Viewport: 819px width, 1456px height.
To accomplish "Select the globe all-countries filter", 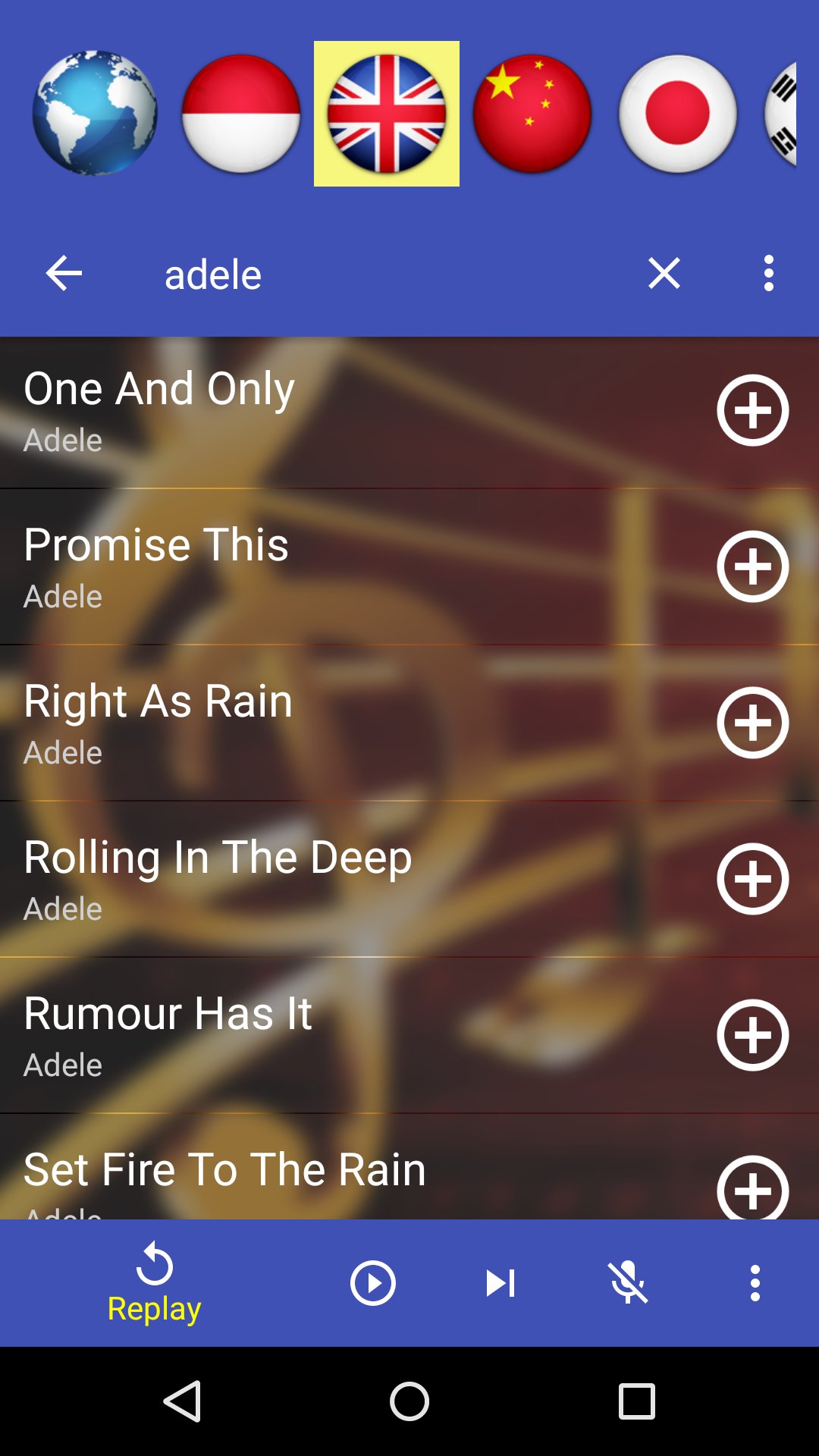I will click(x=95, y=114).
